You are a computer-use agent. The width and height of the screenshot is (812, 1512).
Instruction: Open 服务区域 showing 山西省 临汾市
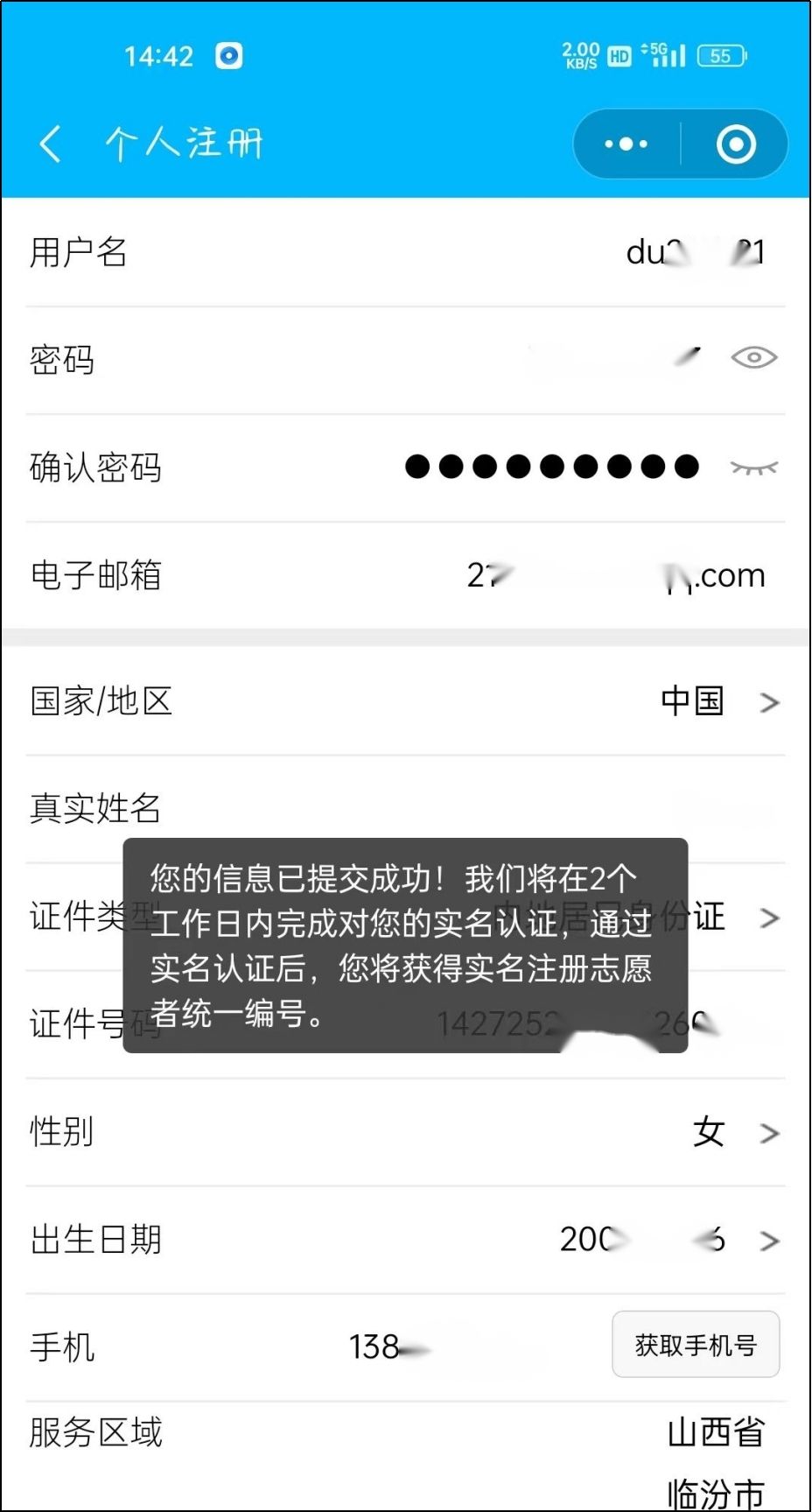pyautogui.click(x=716, y=1455)
